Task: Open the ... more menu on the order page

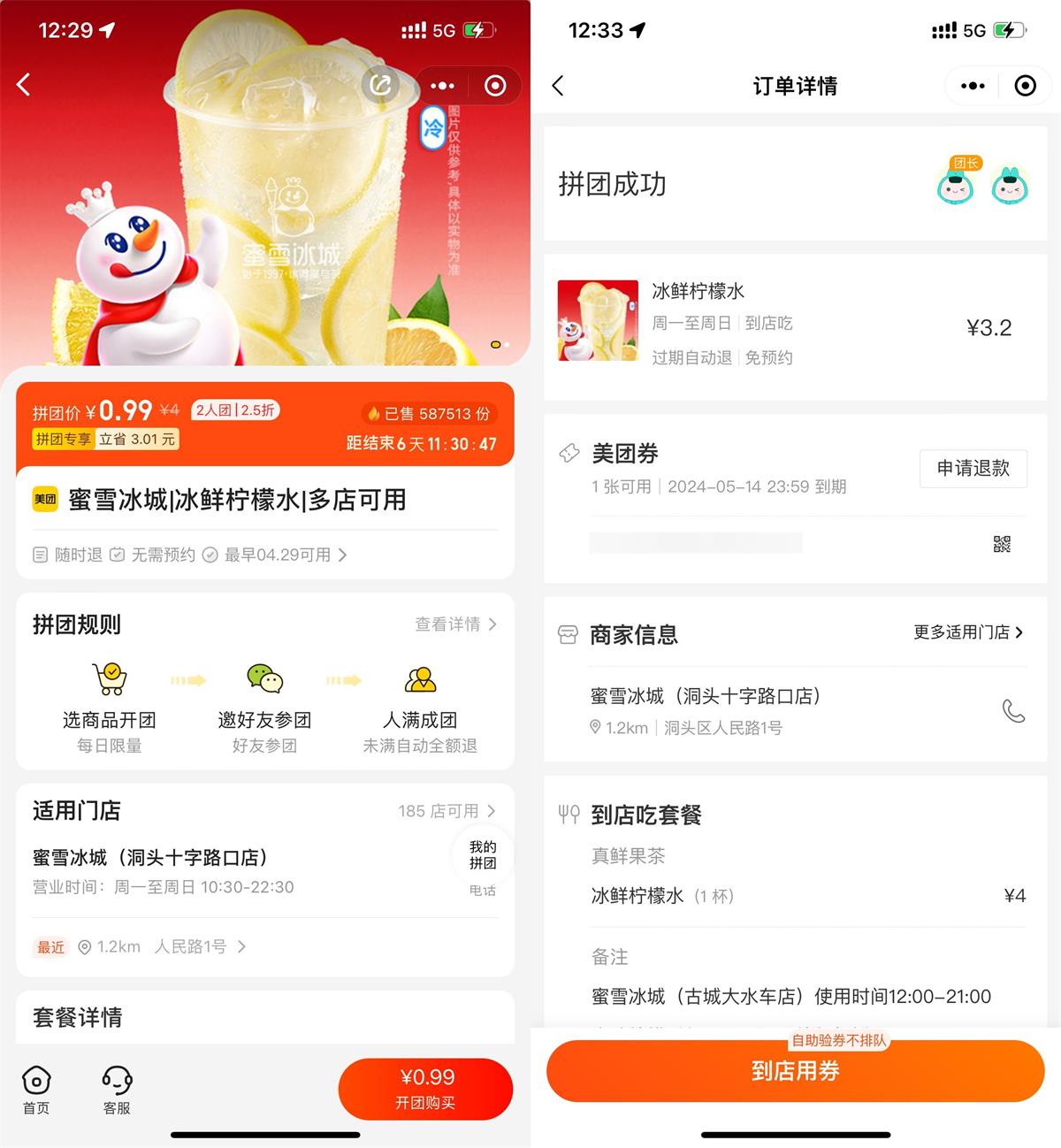Action: click(x=972, y=85)
